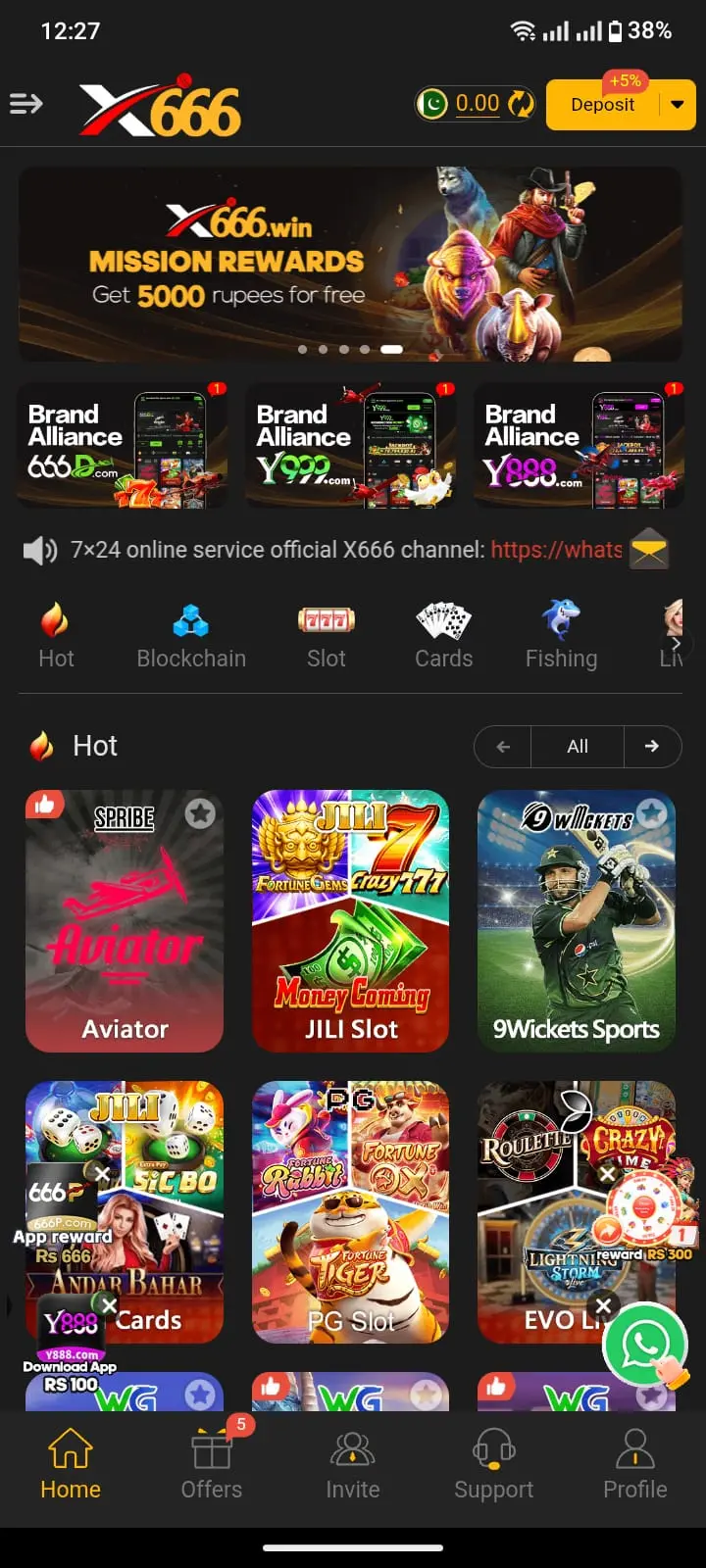
Task: Switch to the Fishing category
Action: pos(561,637)
